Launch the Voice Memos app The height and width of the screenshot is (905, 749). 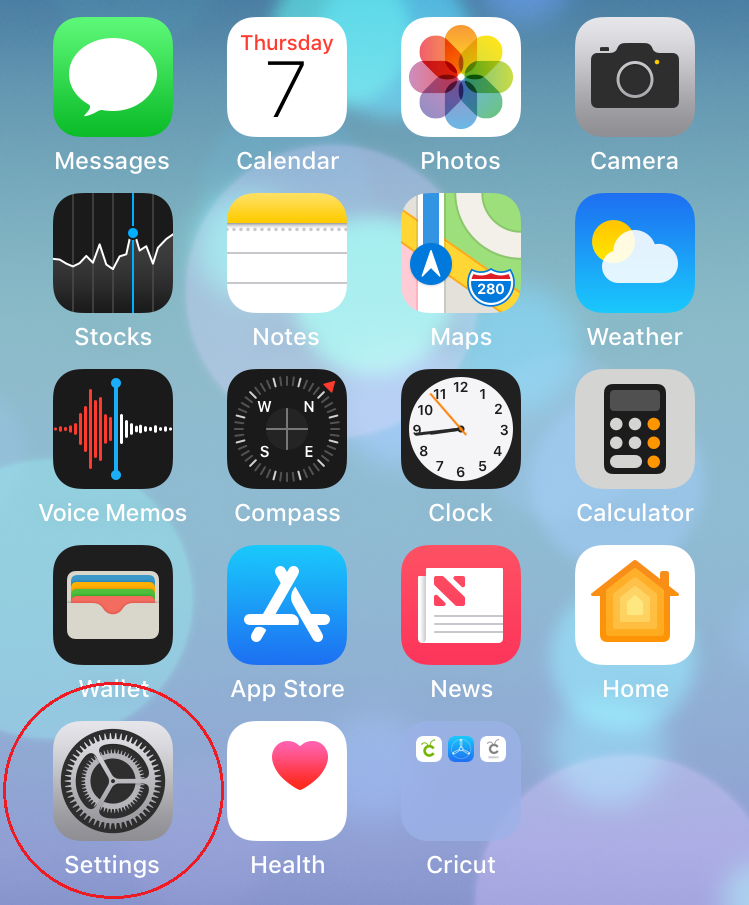tap(113, 429)
